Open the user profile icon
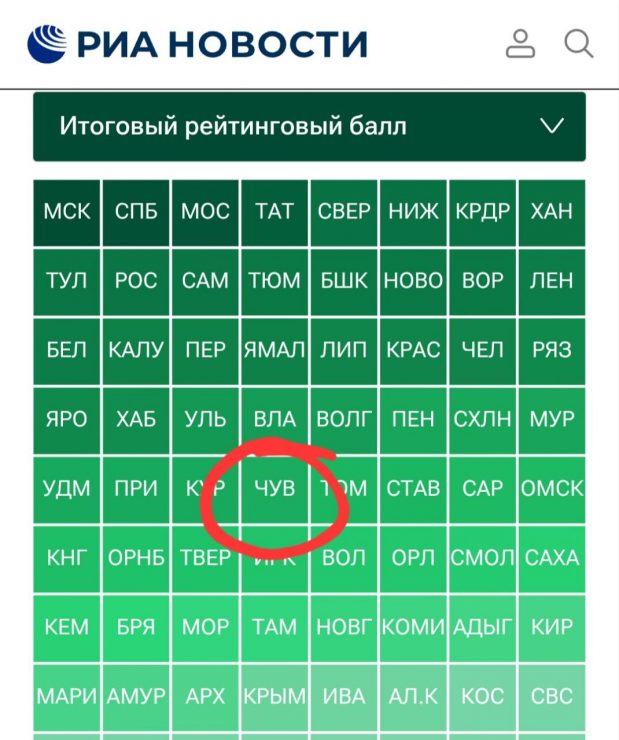 click(x=520, y=44)
